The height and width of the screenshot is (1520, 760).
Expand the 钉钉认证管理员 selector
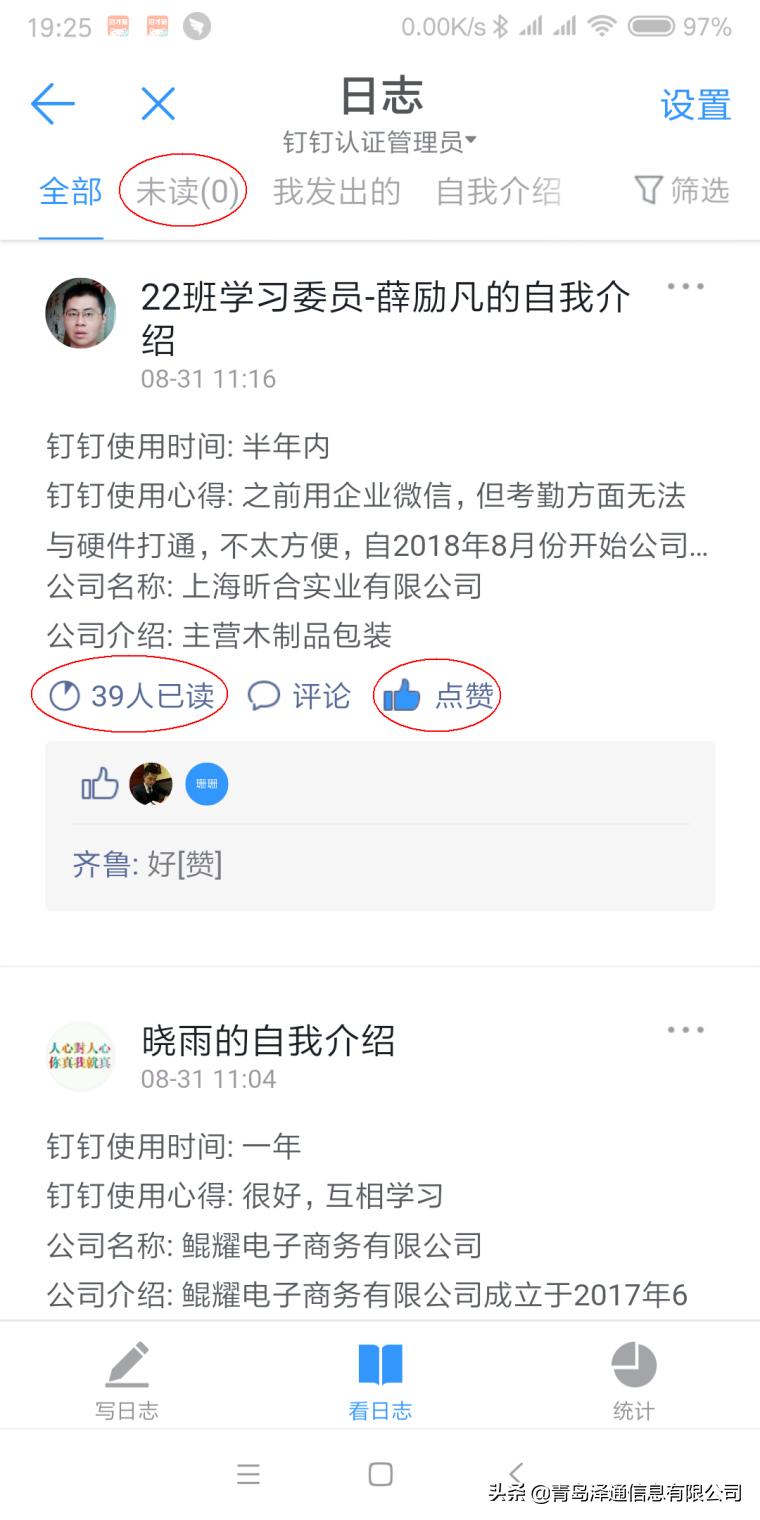pos(380,142)
